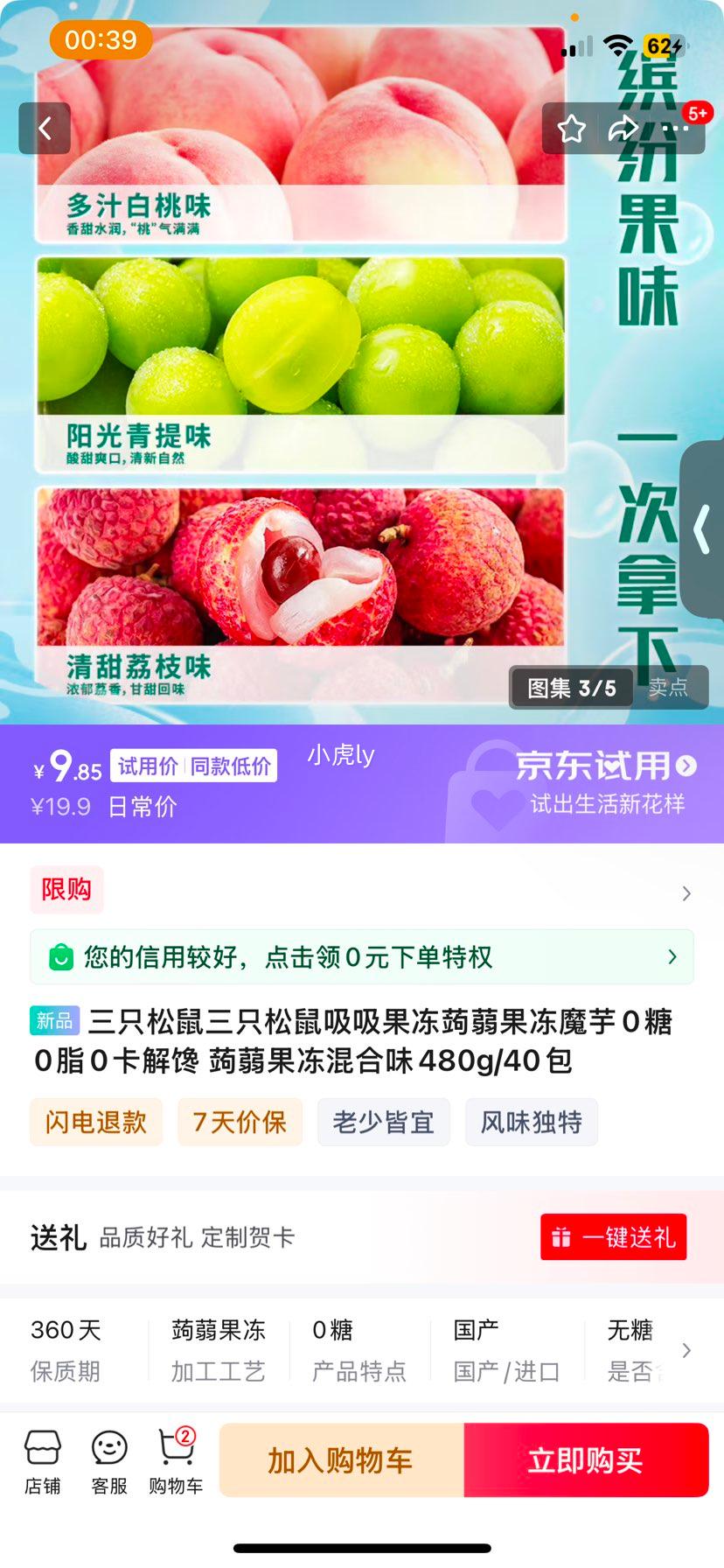
Task: Star the product using the favorite icon
Action: click(571, 129)
